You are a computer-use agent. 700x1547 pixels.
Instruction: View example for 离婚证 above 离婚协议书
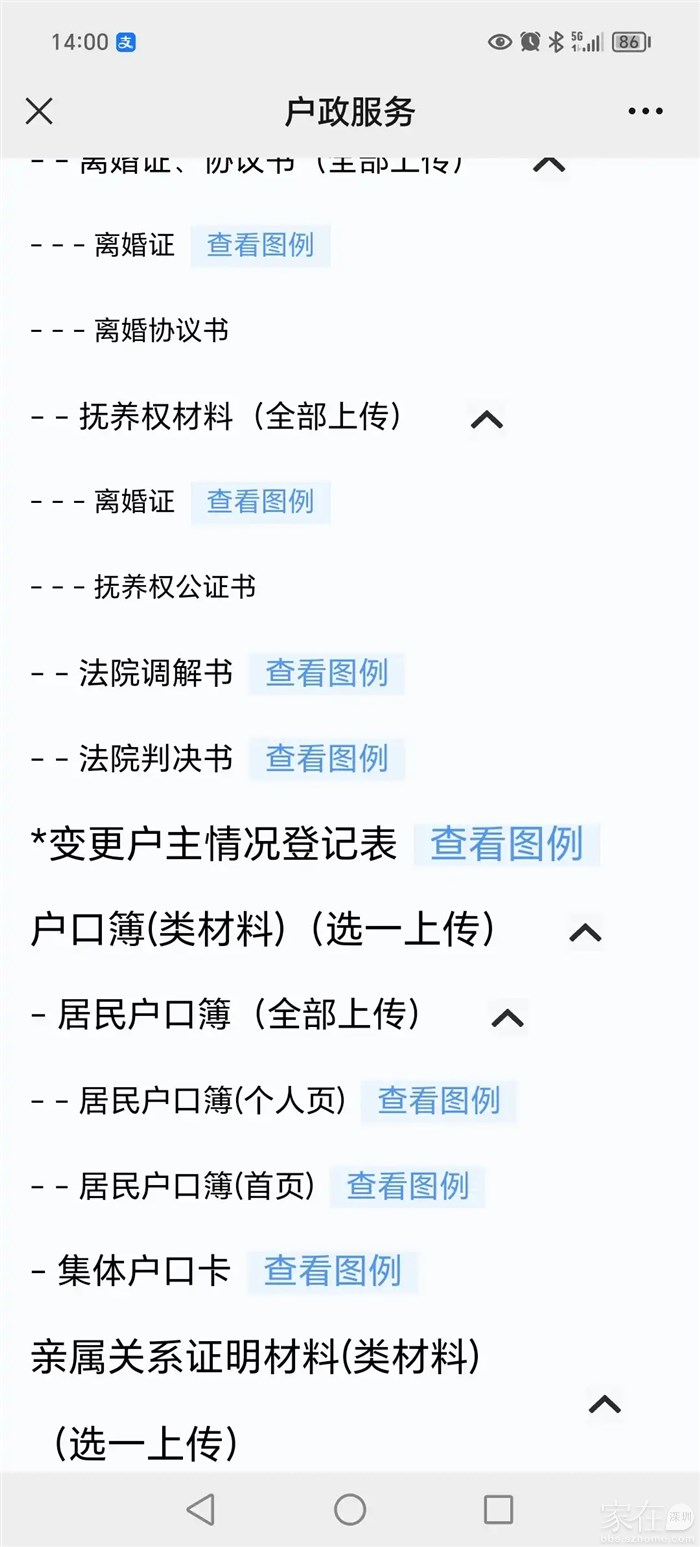tap(260, 245)
